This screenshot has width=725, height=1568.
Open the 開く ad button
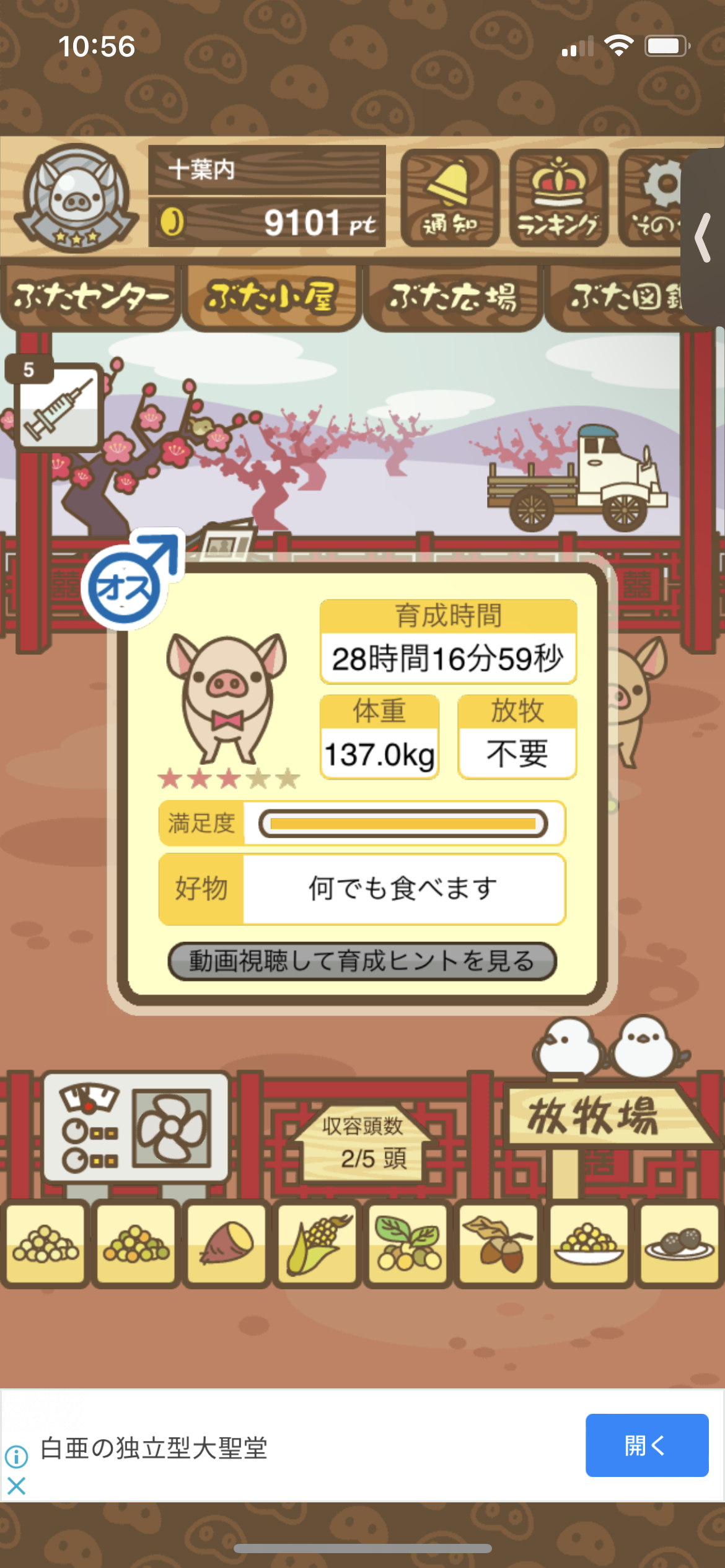point(646,1445)
